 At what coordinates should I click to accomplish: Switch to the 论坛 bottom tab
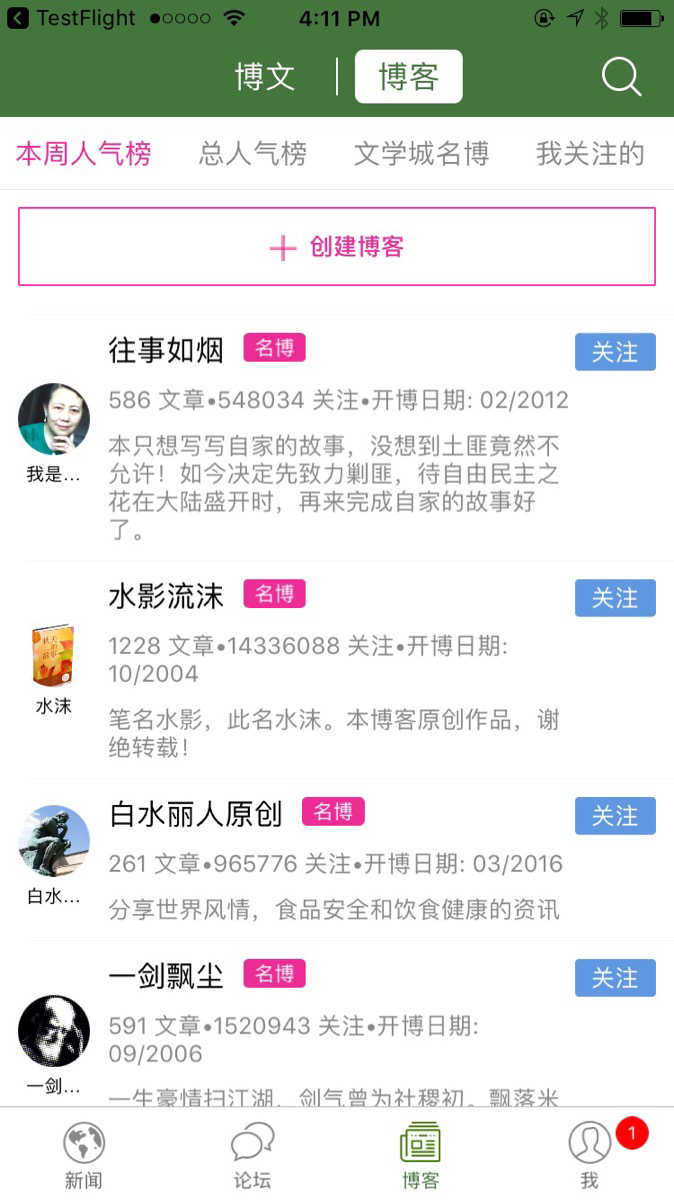(x=252, y=1155)
